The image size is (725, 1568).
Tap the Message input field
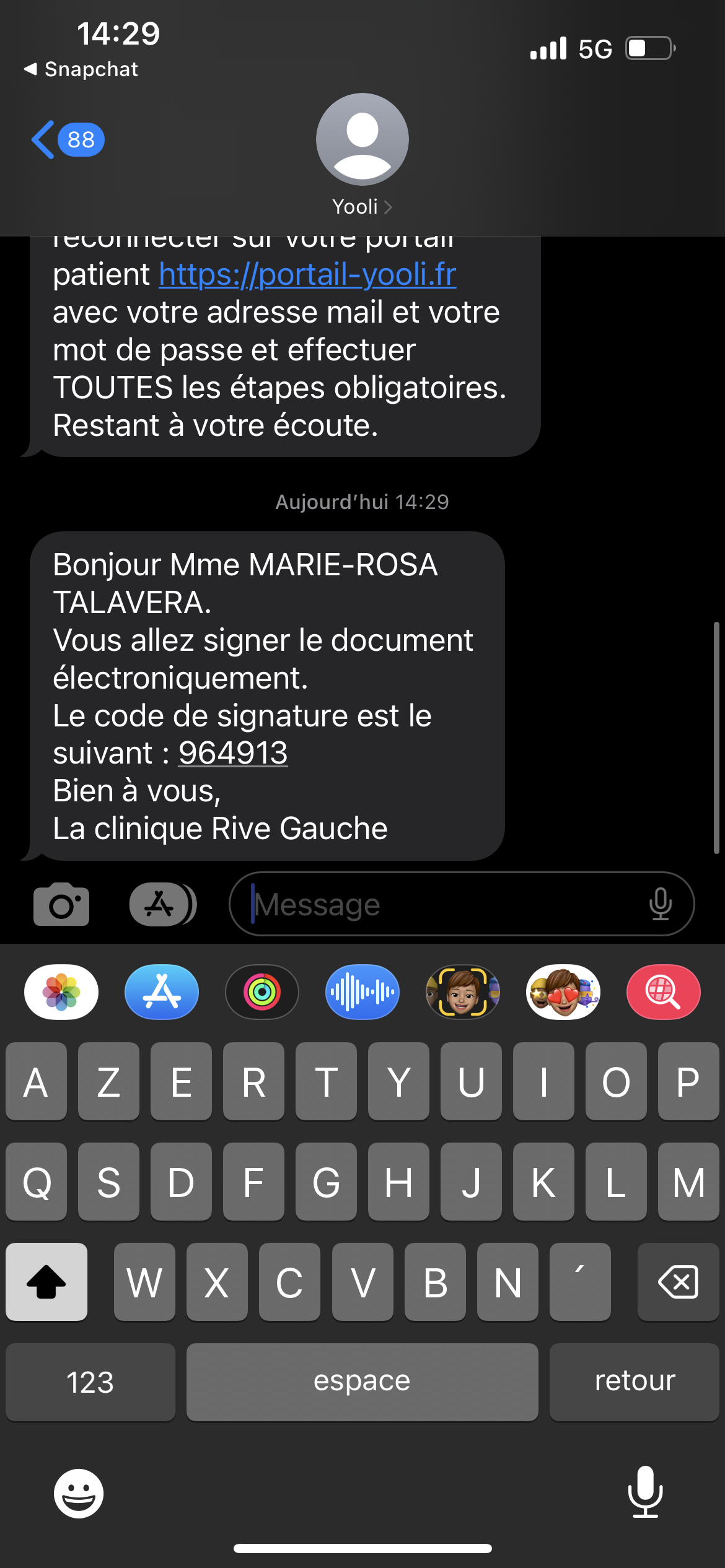tap(434, 904)
